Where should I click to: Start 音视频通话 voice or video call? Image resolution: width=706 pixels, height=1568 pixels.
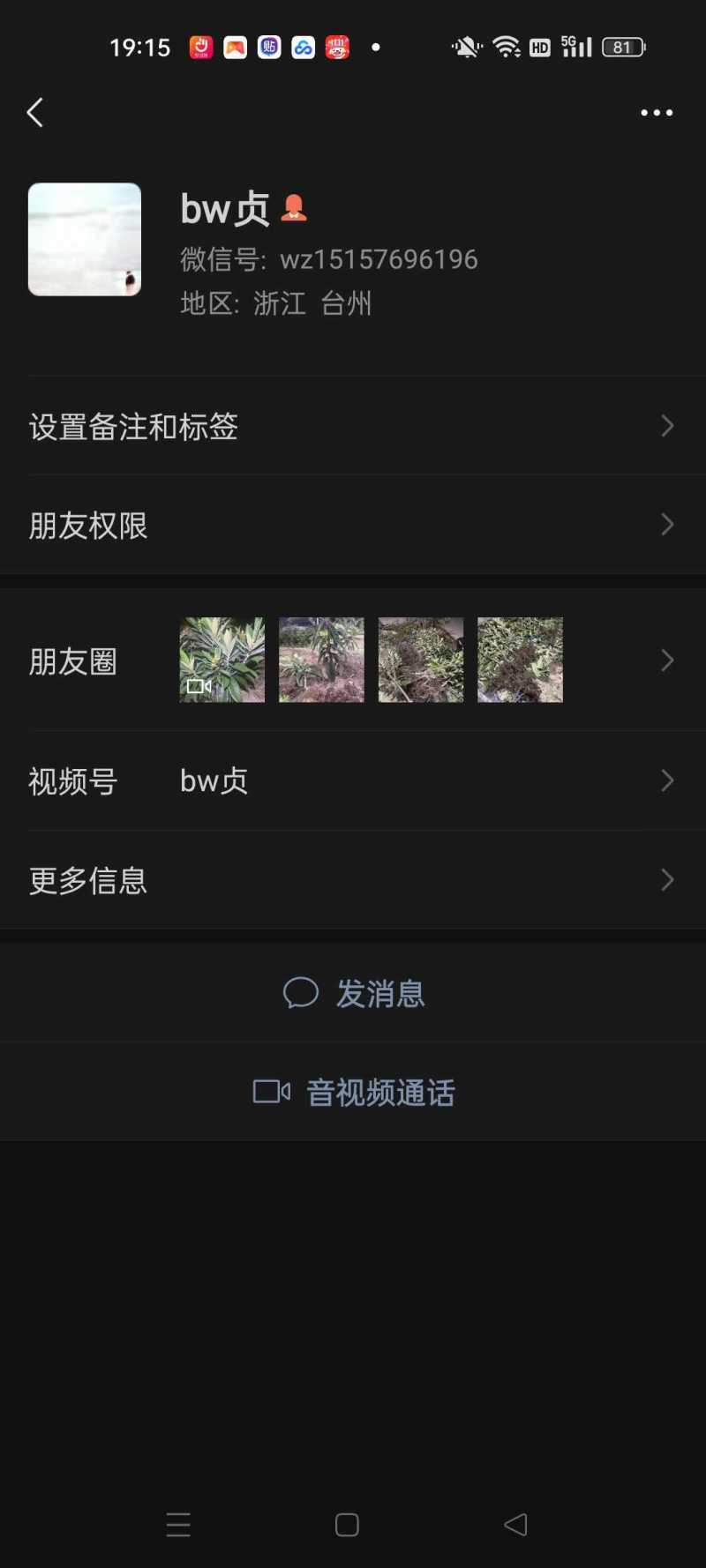tap(354, 1093)
